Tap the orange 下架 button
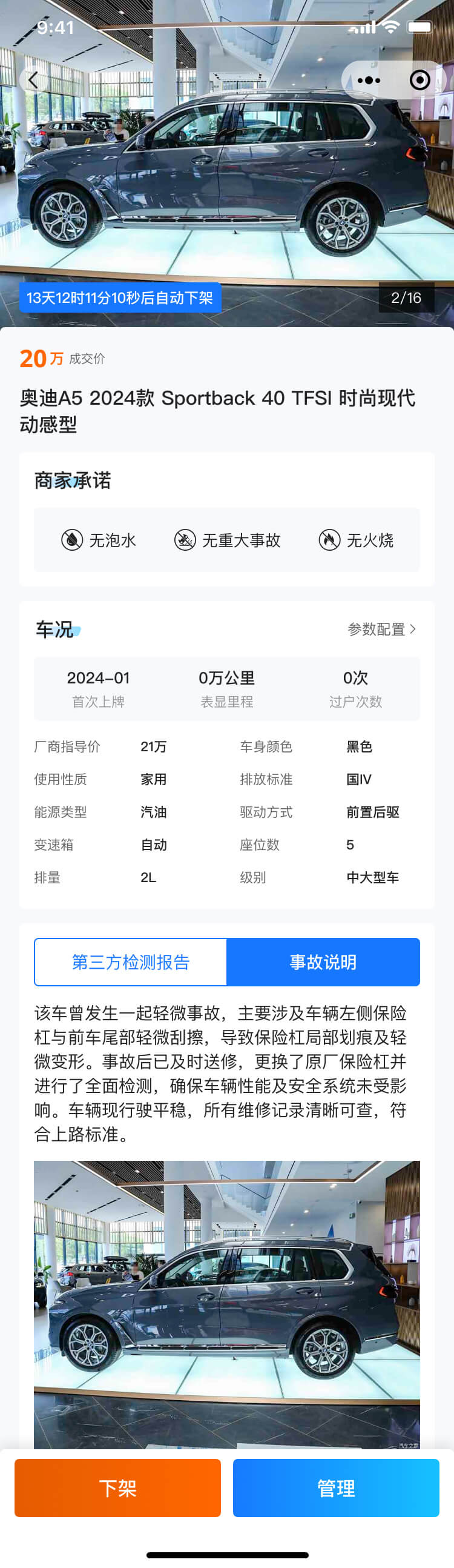 pyautogui.click(x=117, y=1487)
